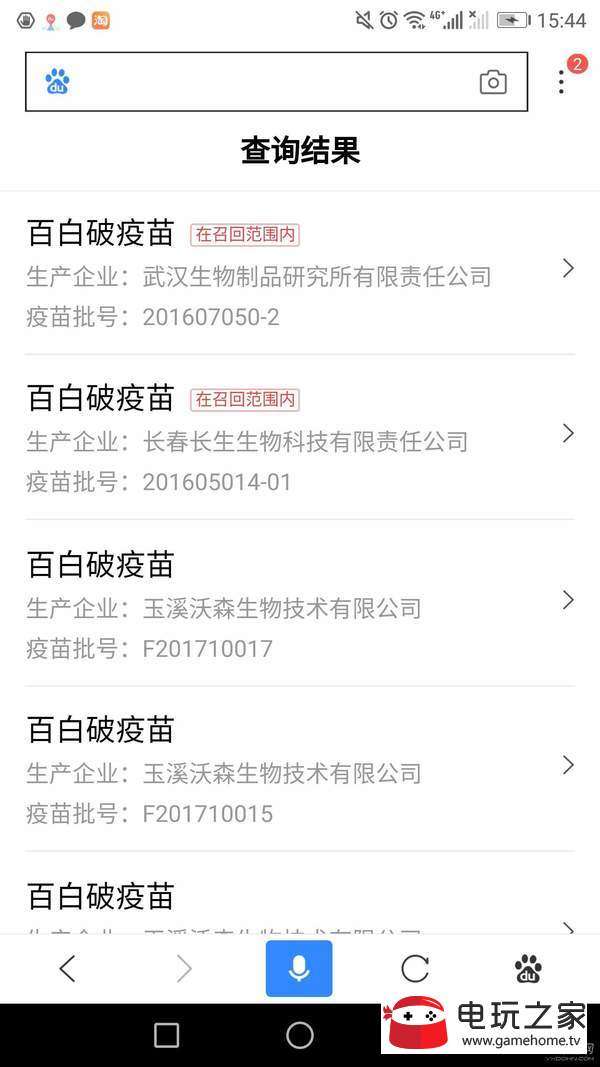Go forward with the browser arrow
The image size is (600, 1067).
point(184,968)
